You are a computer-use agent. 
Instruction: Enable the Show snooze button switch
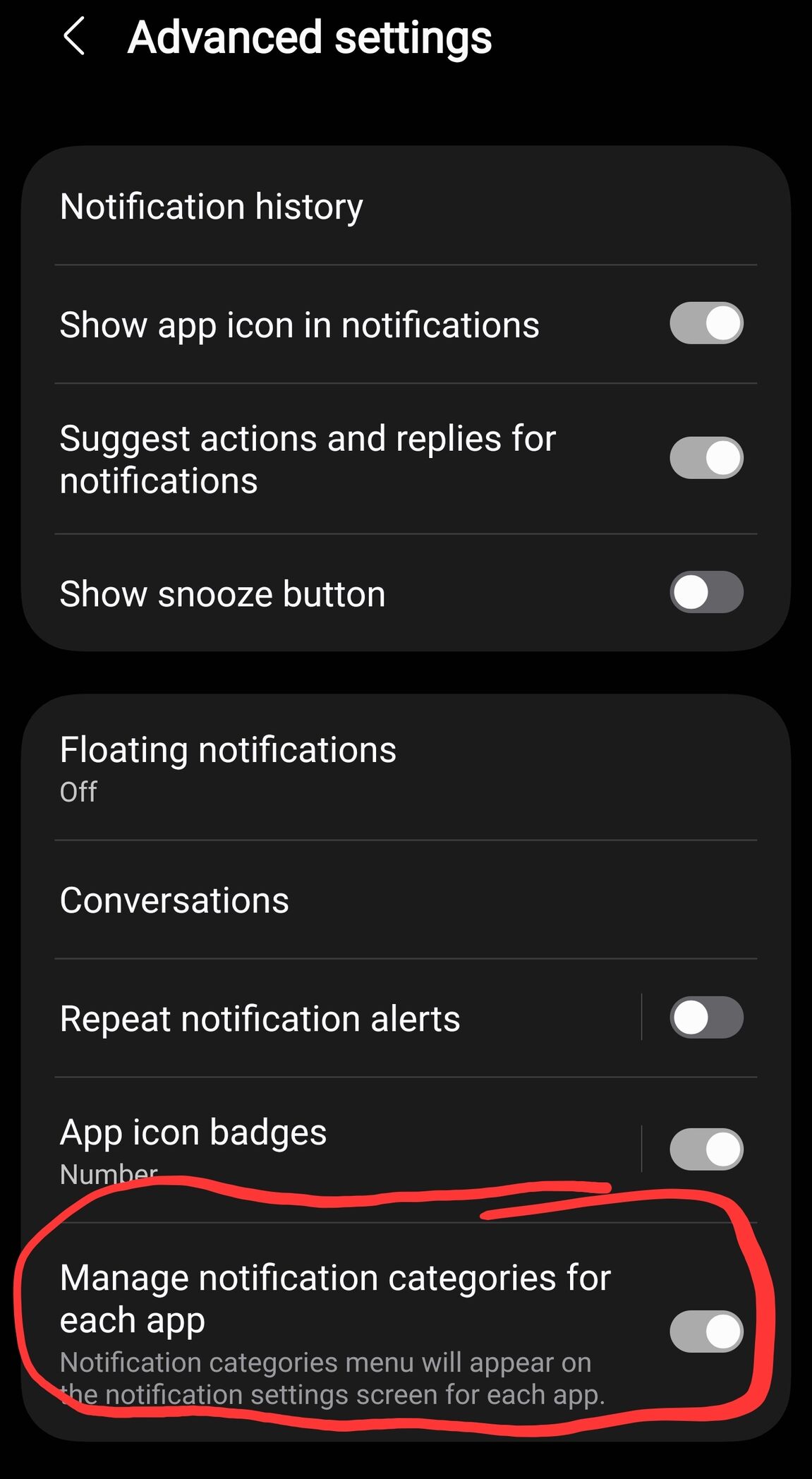coord(706,592)
